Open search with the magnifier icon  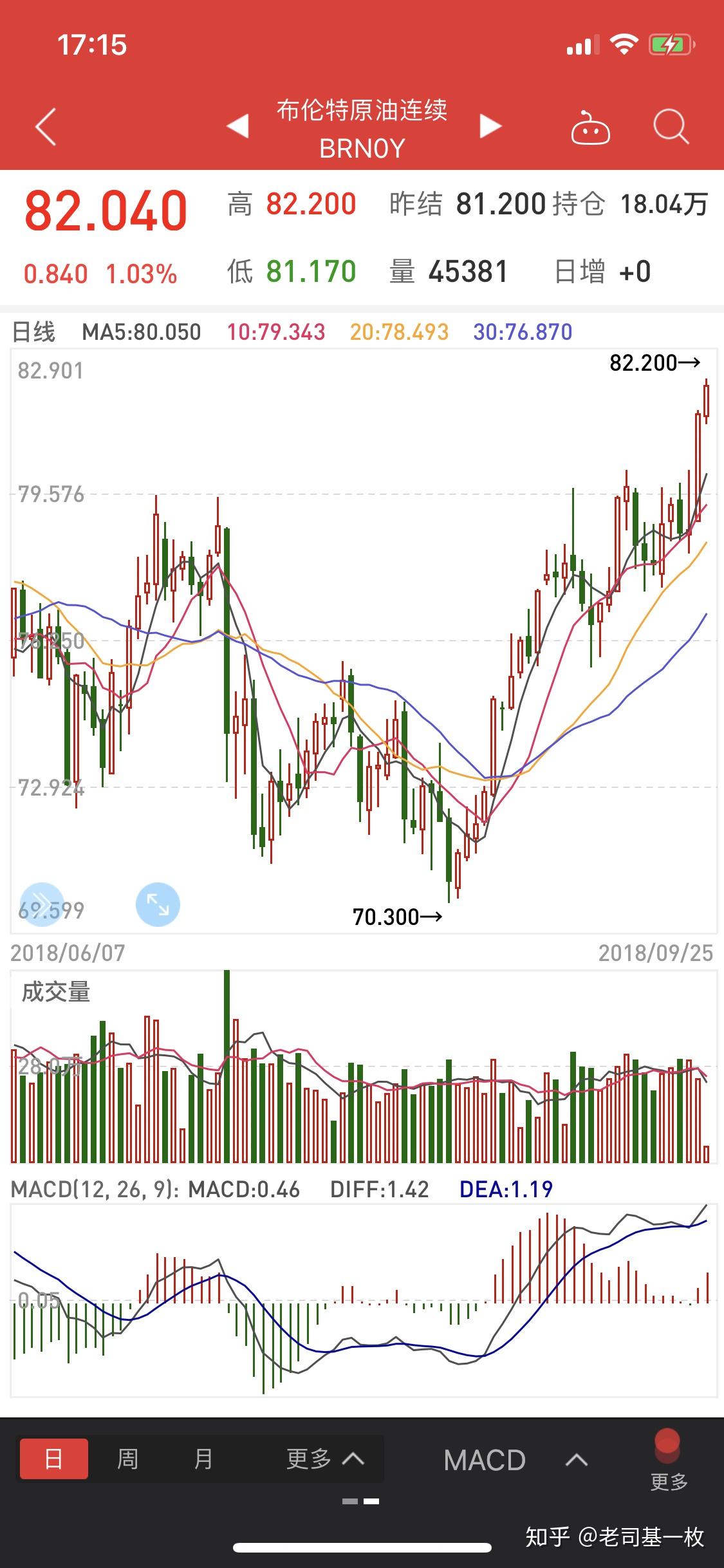point(671,126)
